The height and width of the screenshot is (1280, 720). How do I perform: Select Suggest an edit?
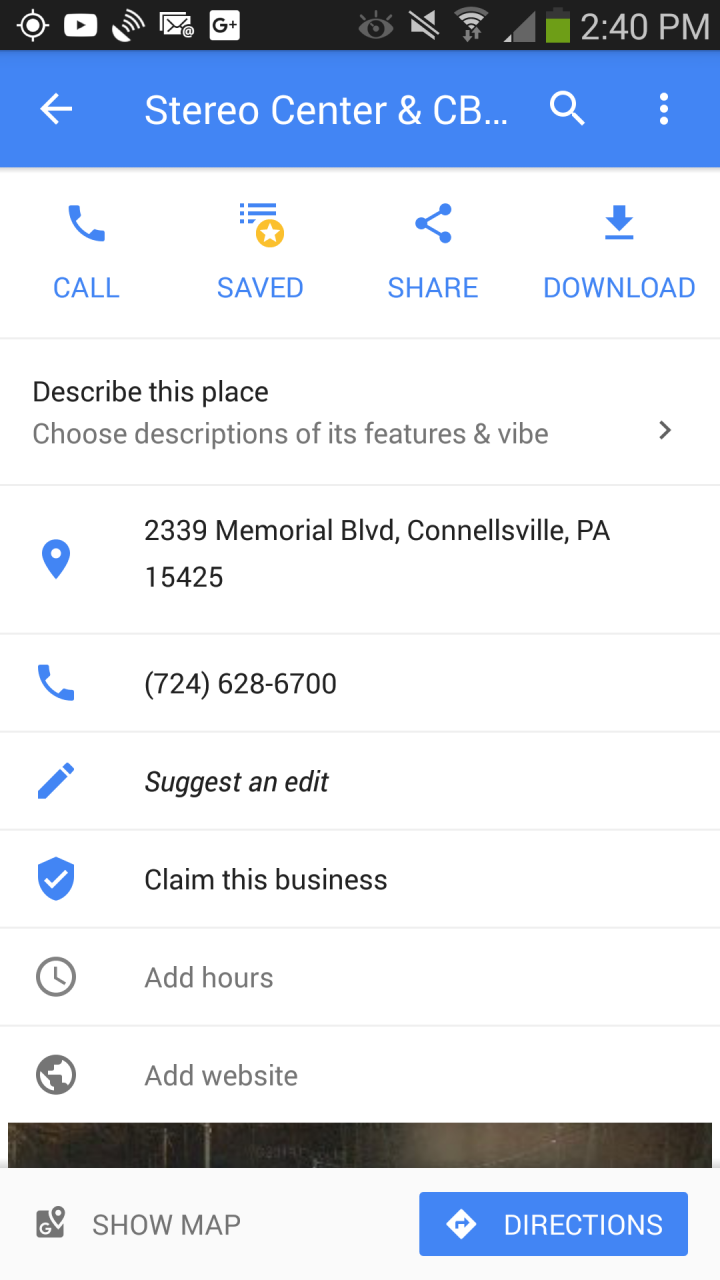237,782
